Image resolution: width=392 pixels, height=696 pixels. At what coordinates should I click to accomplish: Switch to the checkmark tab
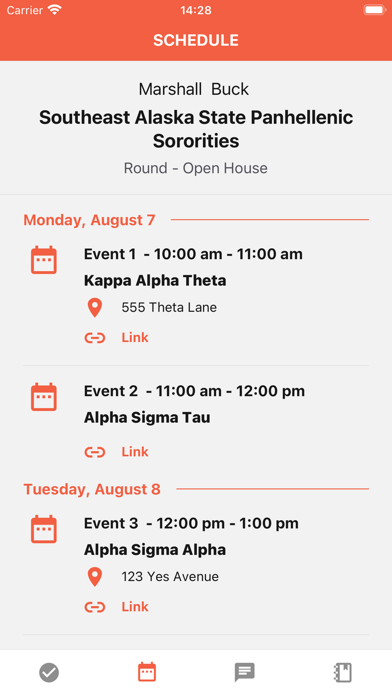(49, 672)
